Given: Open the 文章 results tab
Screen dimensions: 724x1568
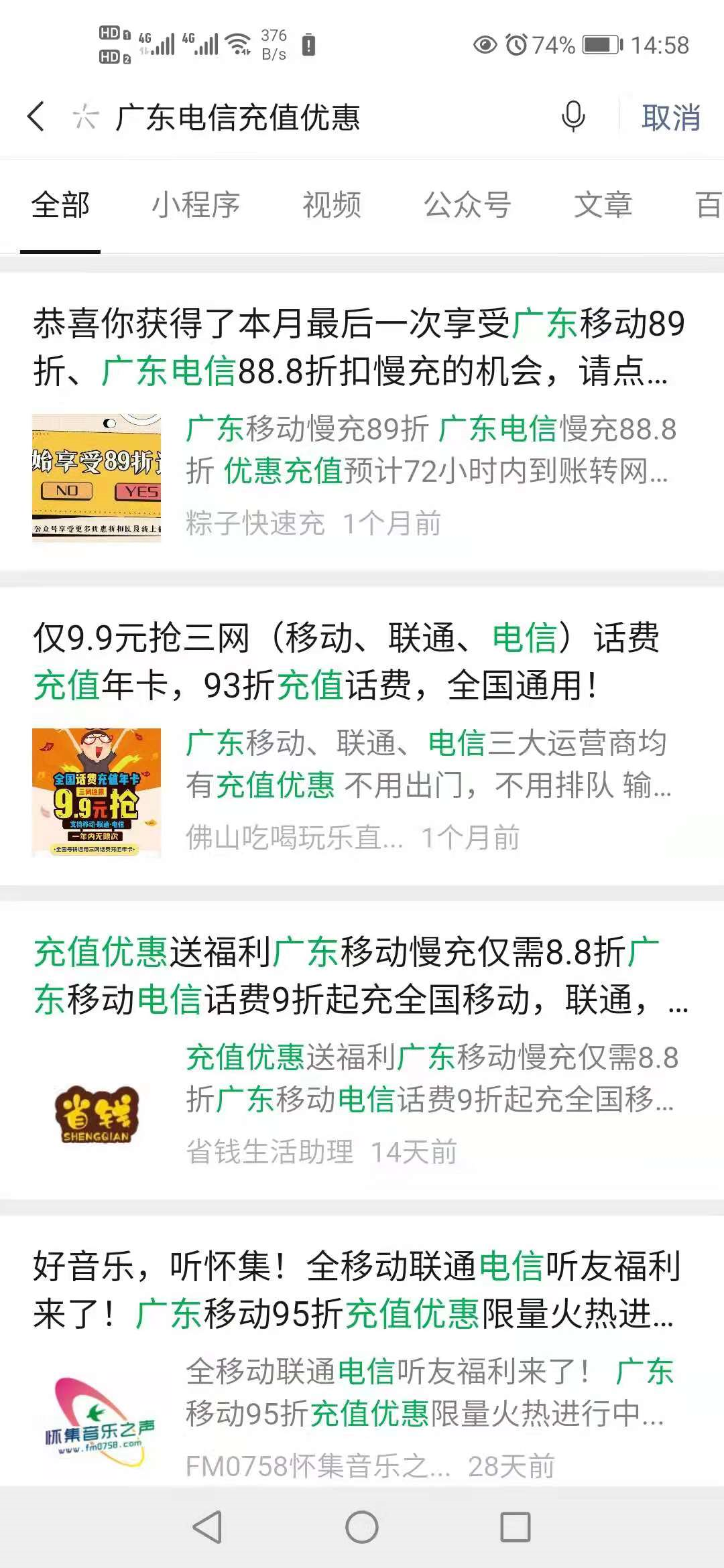Looking at the screenshot, I should 603,206.
